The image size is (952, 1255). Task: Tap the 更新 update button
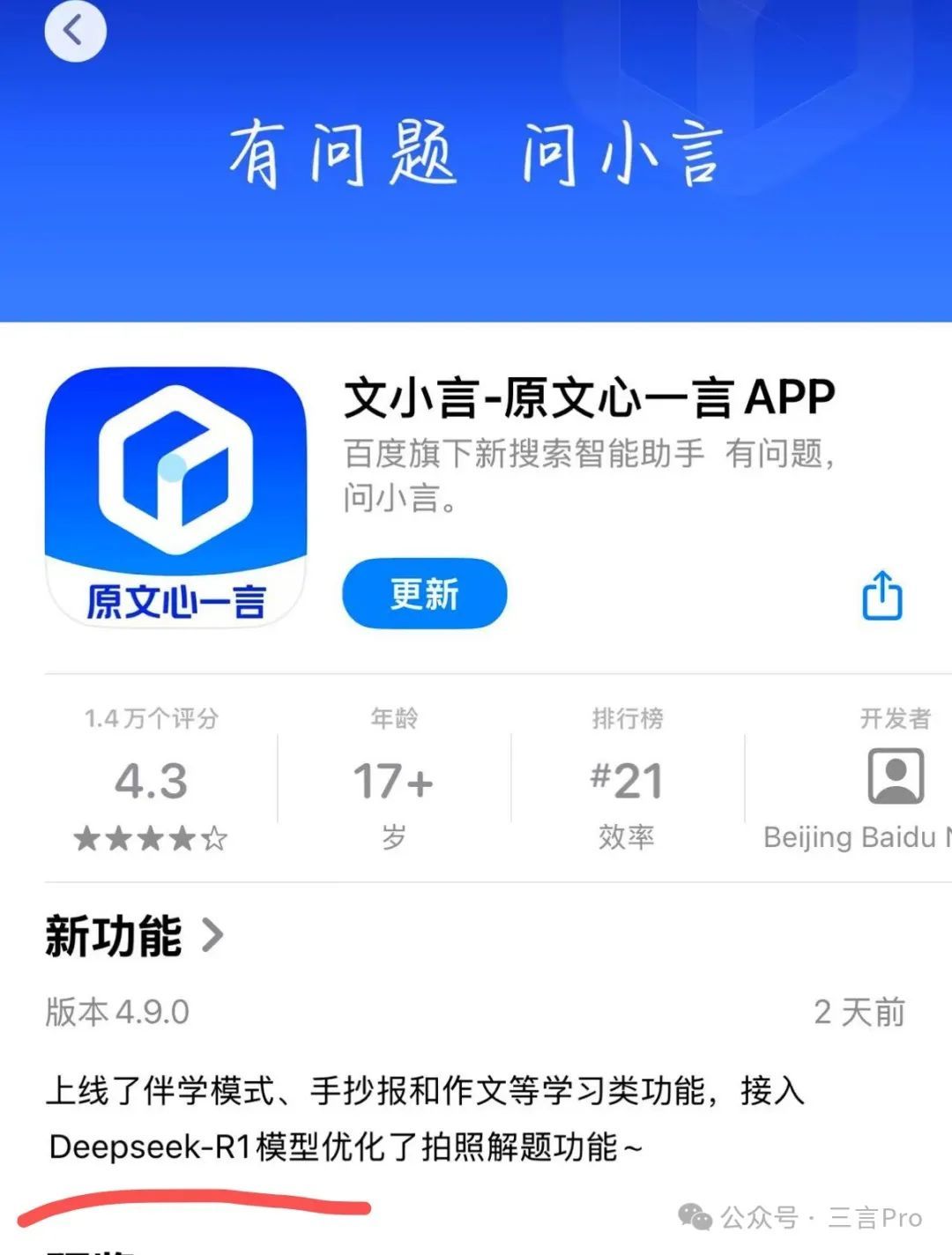[424, 594]
